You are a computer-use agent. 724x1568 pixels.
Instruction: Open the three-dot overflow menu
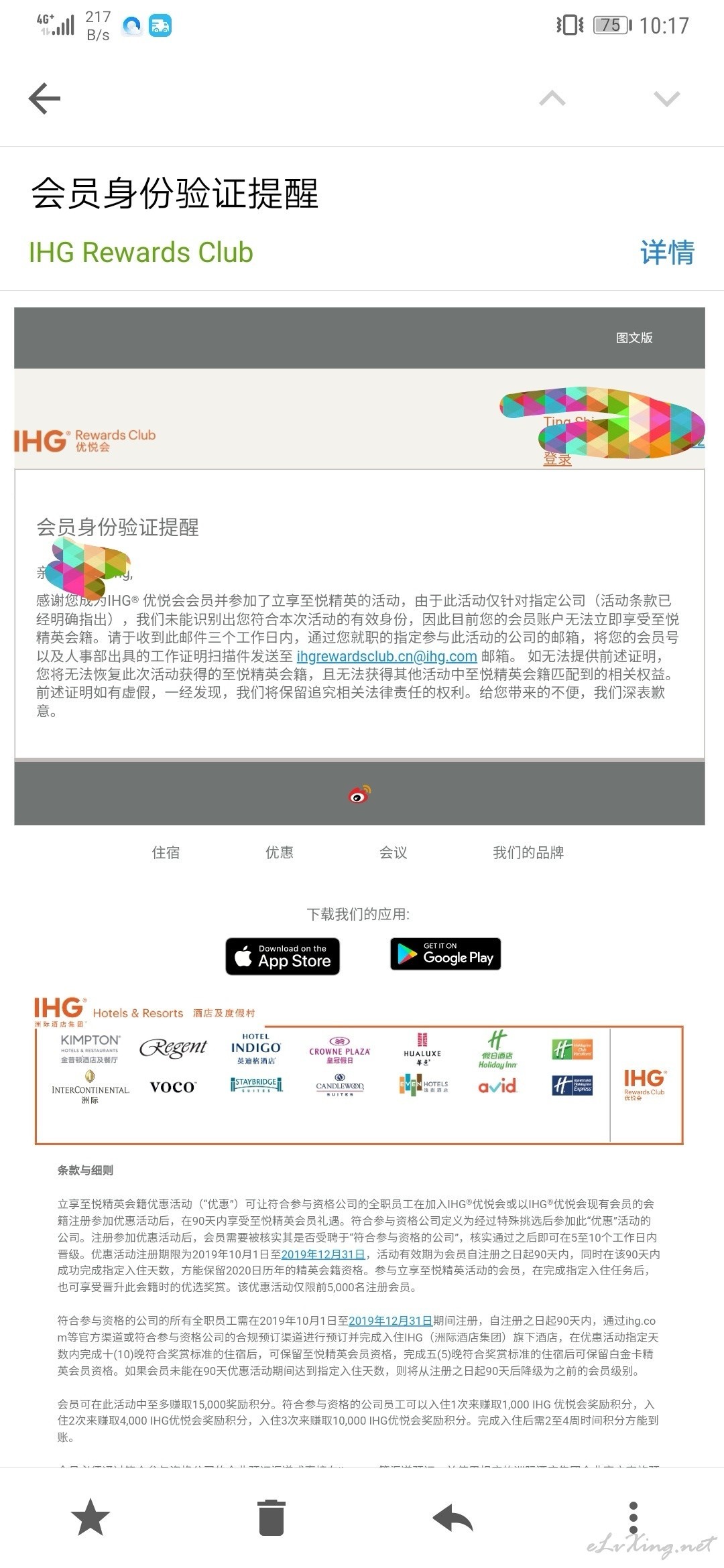click(x=633, y=1518)
